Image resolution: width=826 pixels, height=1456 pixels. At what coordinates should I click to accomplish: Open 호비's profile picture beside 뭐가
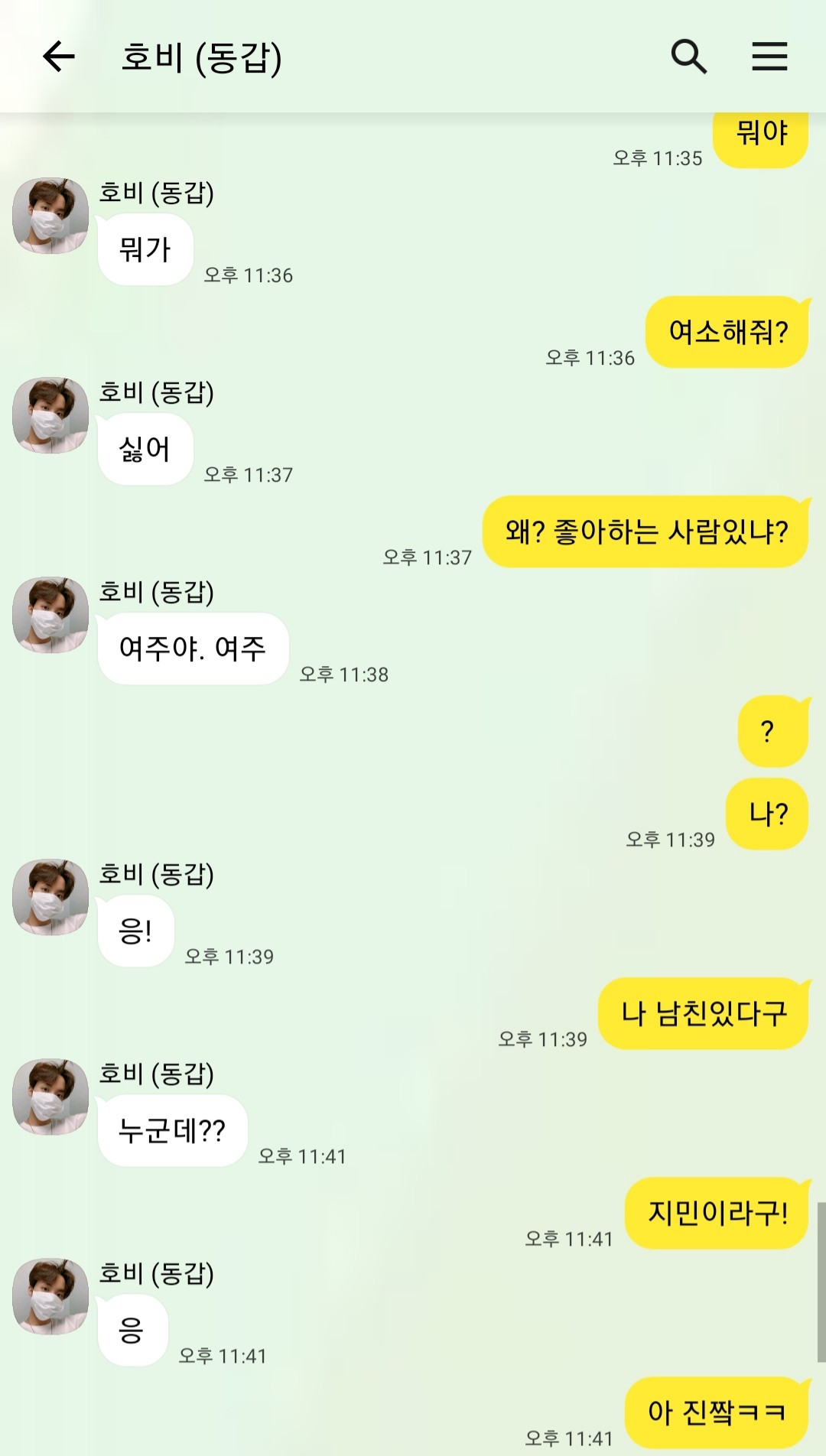(x=50, y=216)
